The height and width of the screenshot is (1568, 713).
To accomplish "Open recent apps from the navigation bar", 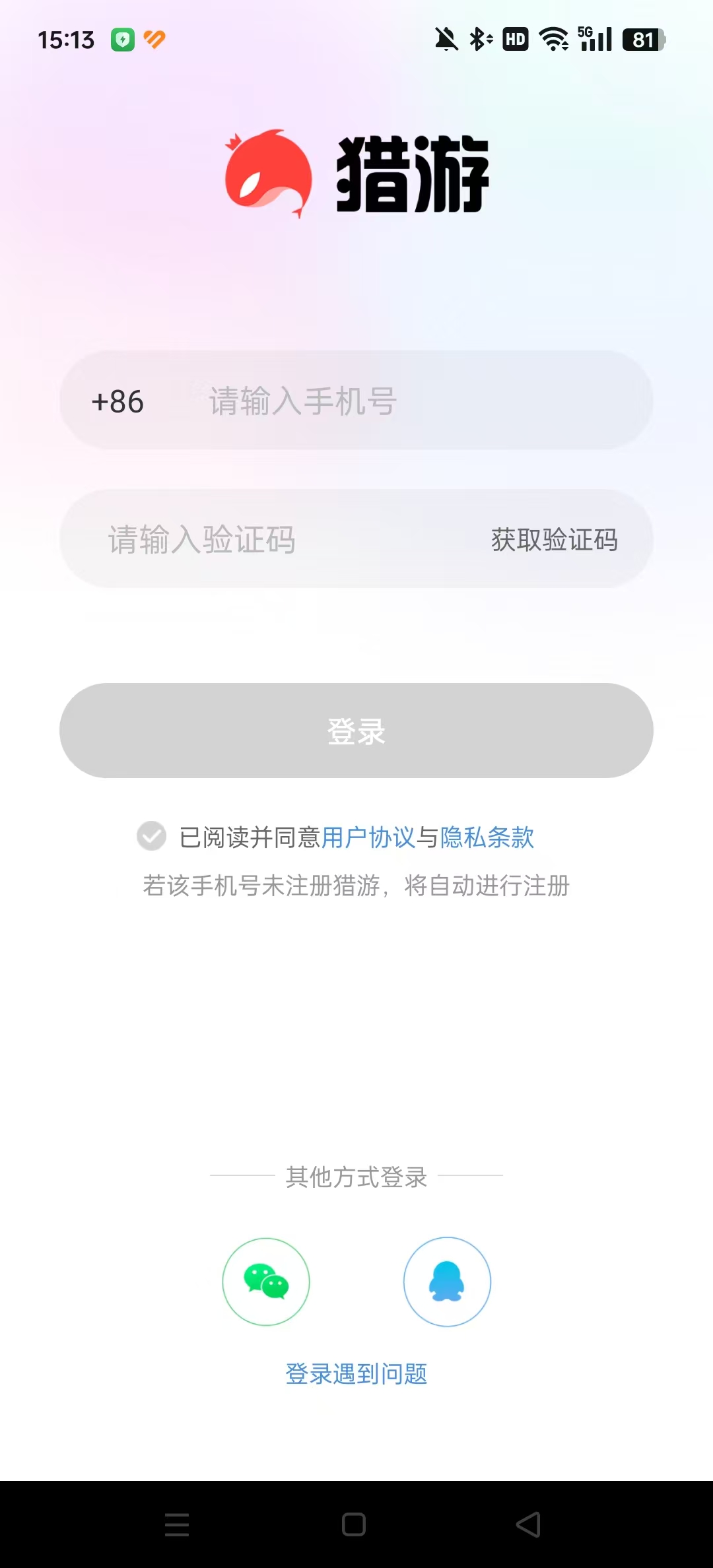I will click(x=177, y=1524).
